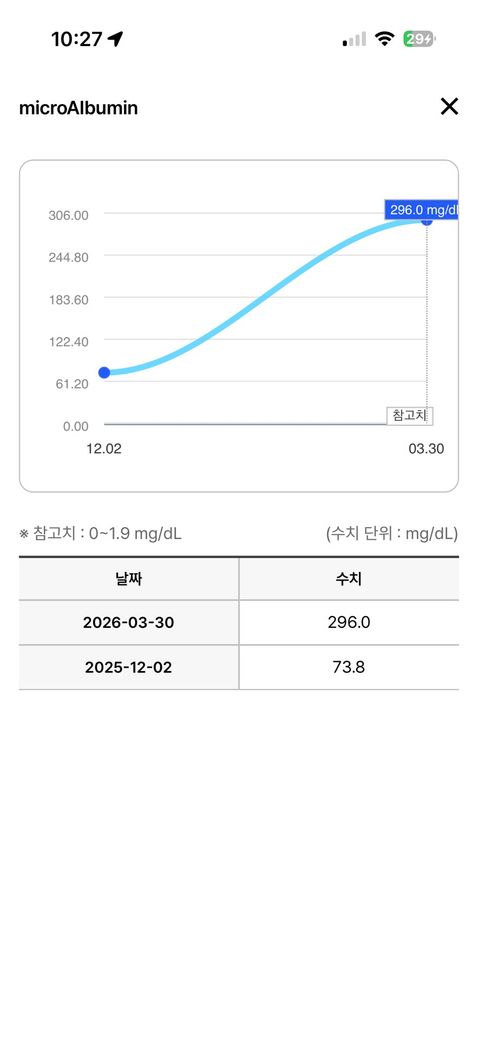Image resolution: width=478 pixels, height=1040 pixels.
Task: Select the 03.30 data point on chart
Action: pyautogui.click(x=427, y=220)
